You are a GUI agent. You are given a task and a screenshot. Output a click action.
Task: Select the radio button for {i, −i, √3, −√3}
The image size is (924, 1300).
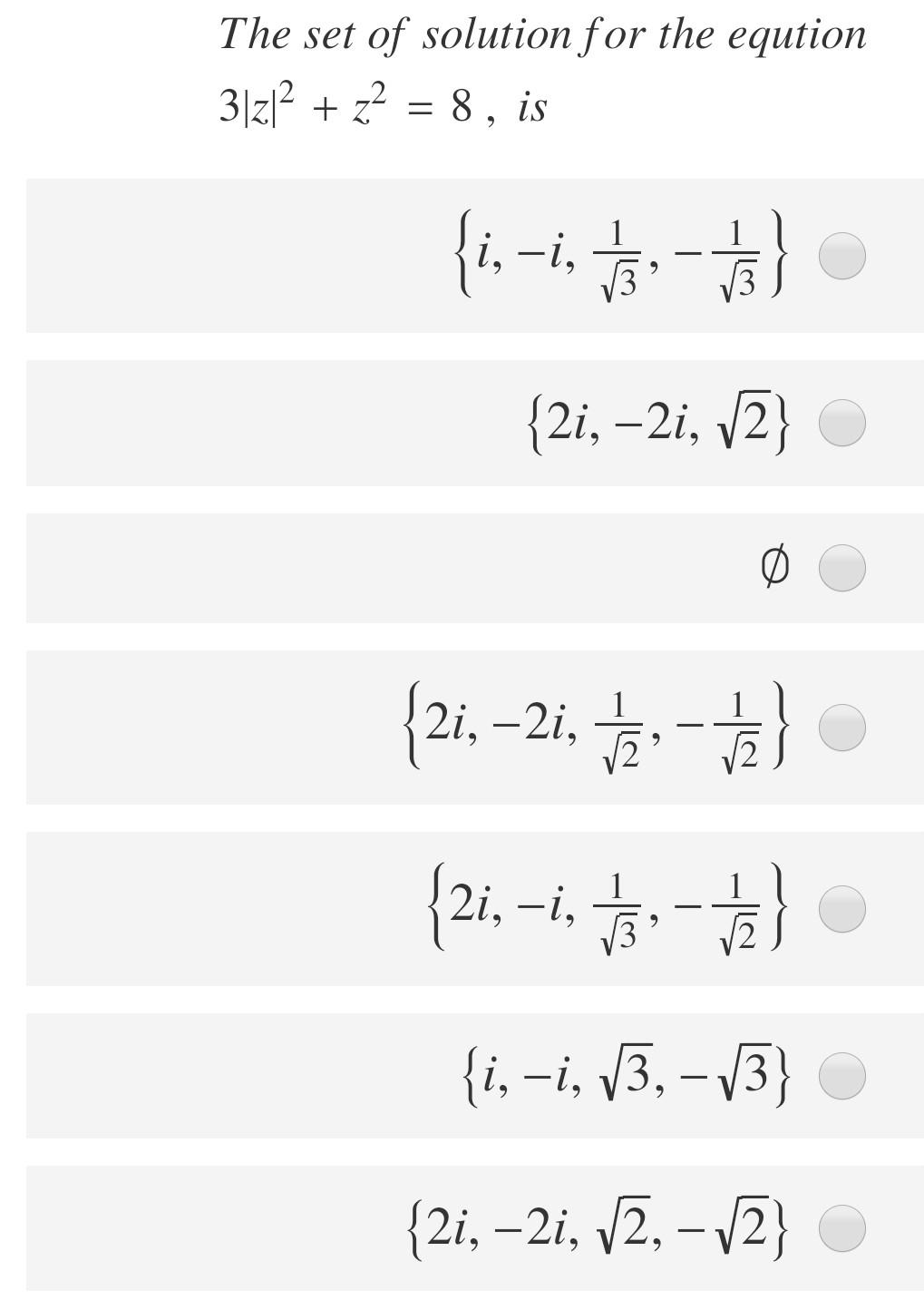[x=841, y=1078]
